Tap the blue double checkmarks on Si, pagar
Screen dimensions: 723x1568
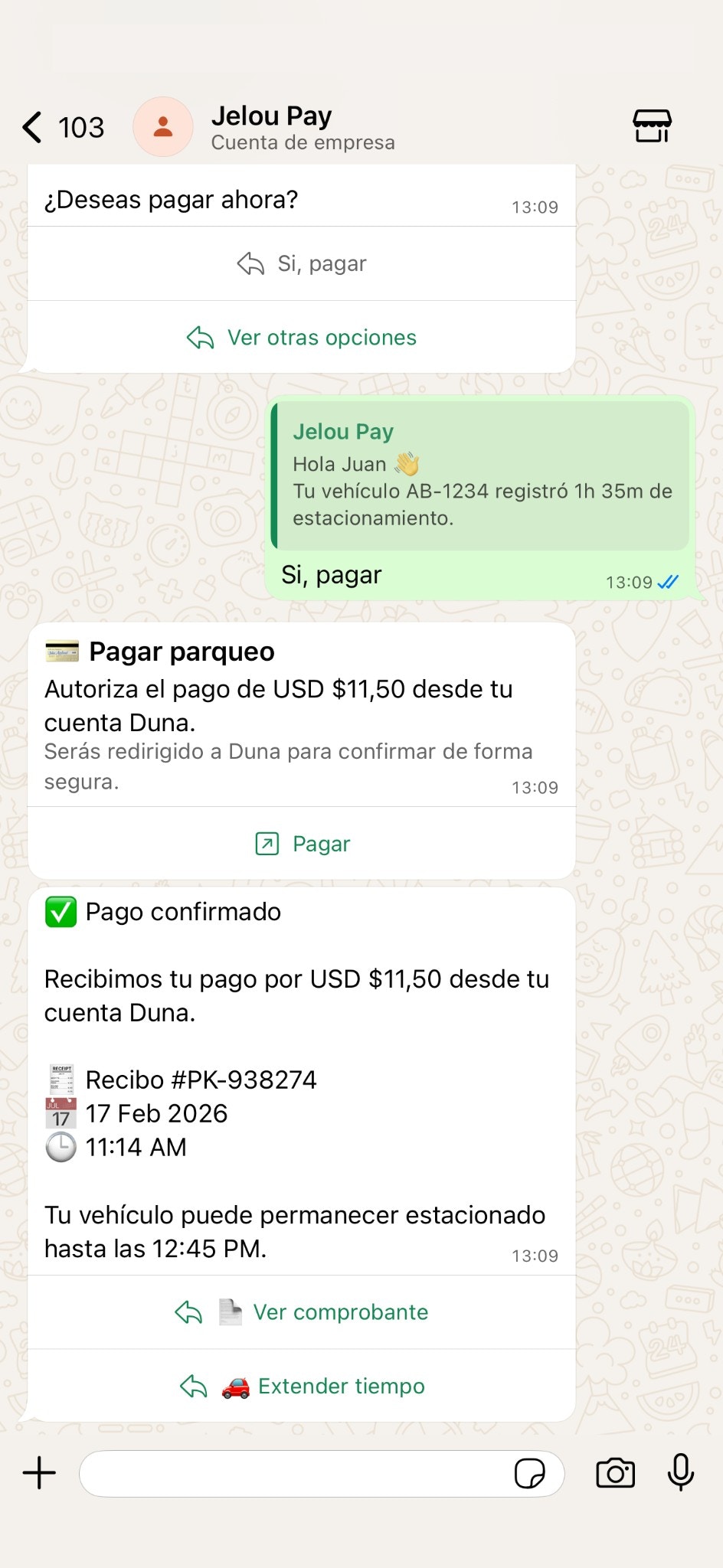point(667,582)
